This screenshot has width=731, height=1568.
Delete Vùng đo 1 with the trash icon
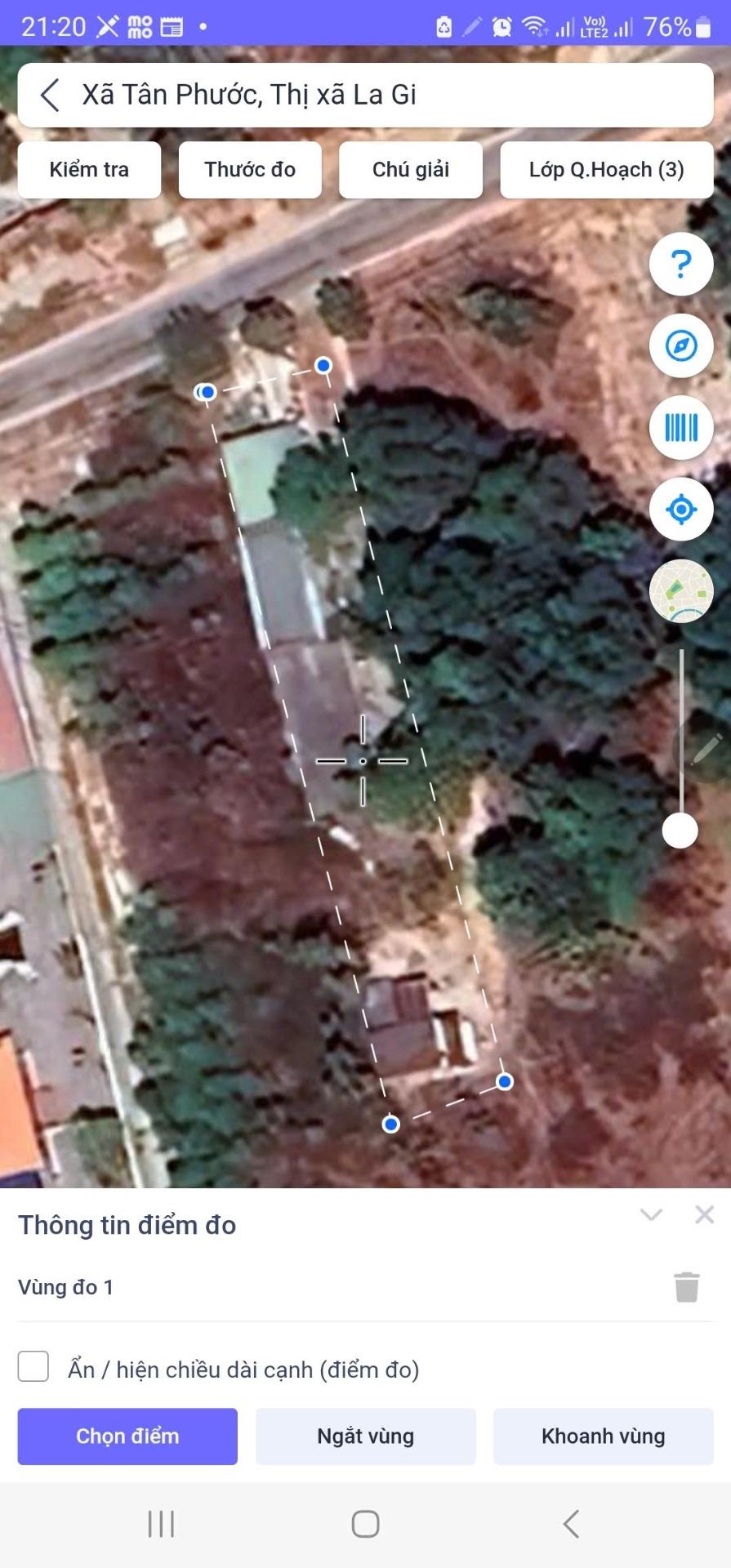coord(687,1287)
